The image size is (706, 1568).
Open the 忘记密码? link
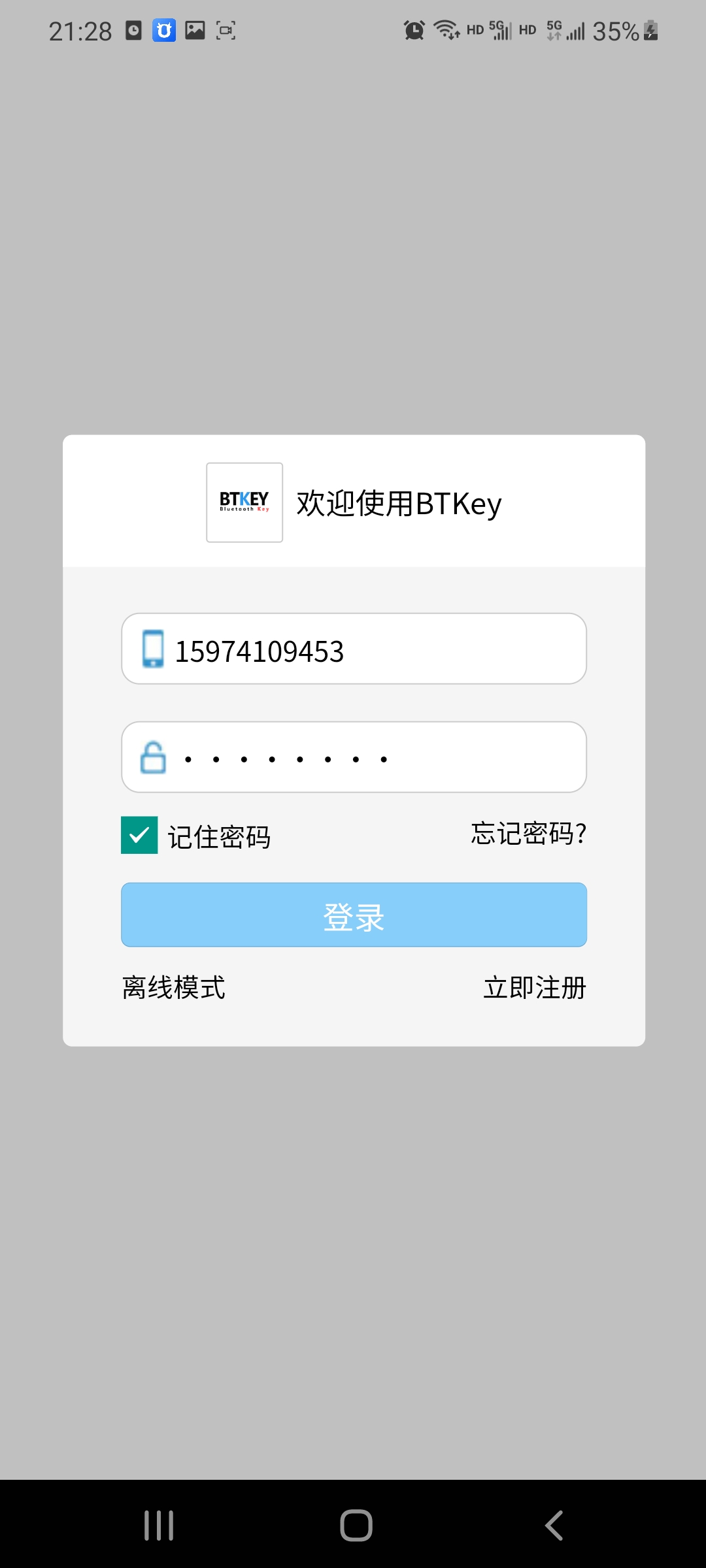point(528,834)
